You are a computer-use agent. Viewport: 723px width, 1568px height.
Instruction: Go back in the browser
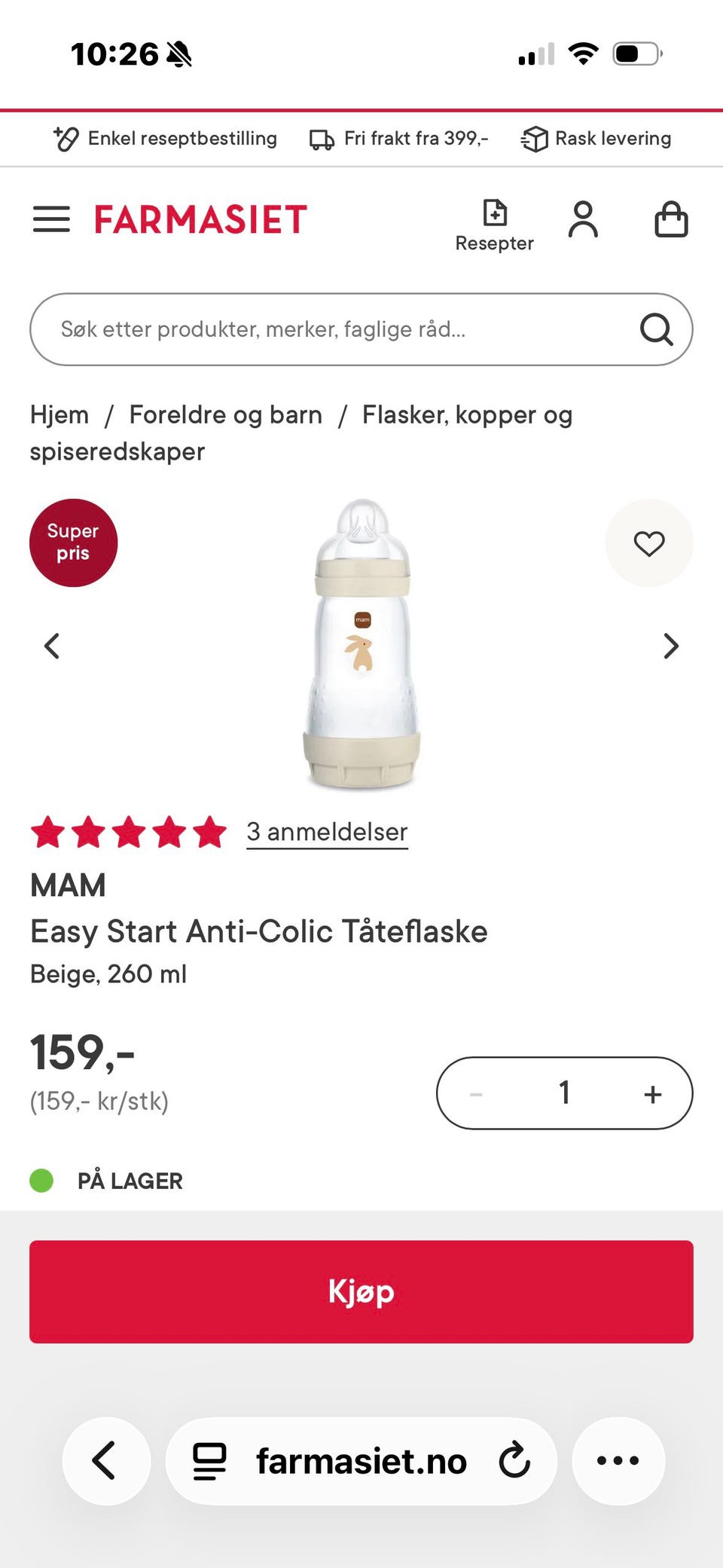coord(106,1460)
